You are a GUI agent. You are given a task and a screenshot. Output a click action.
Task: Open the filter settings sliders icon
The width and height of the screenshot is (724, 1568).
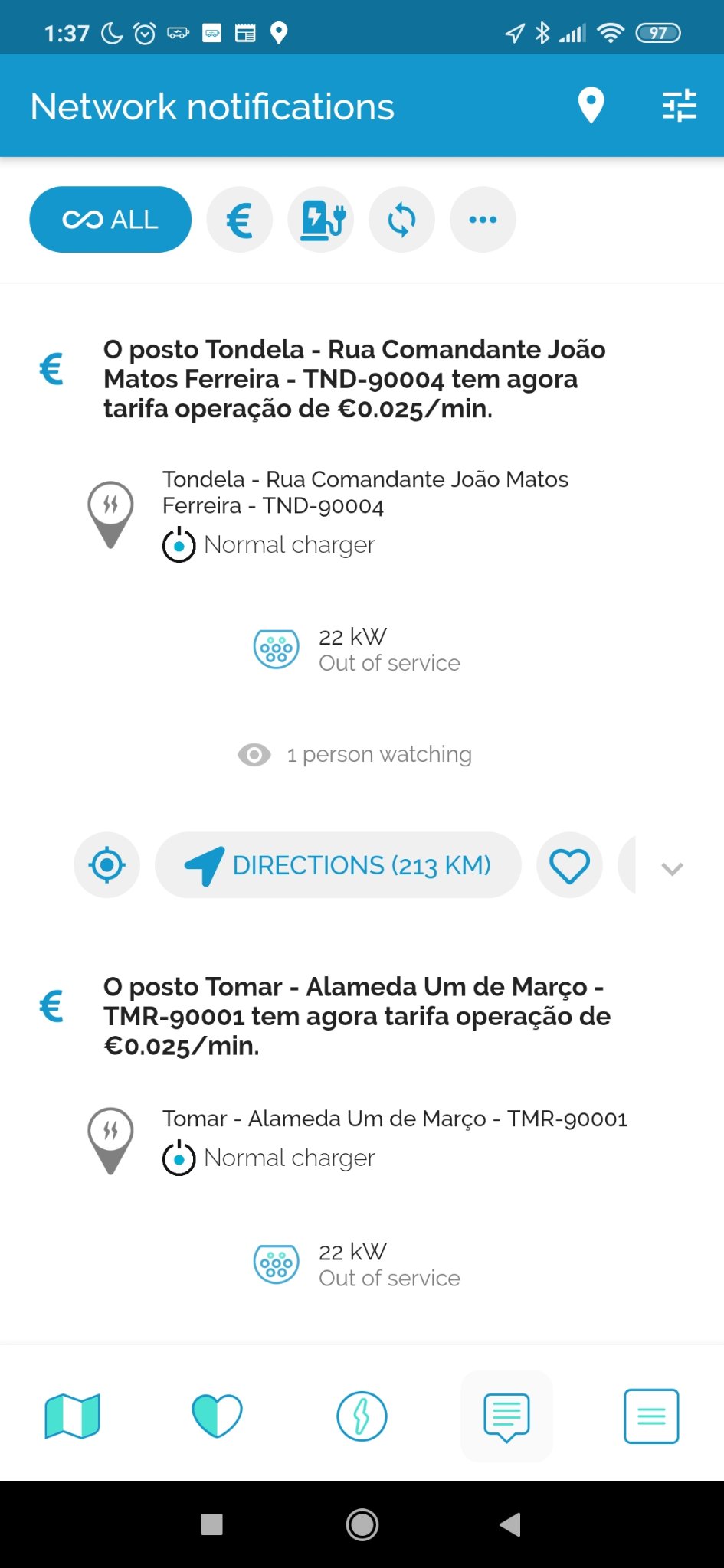click(x=679, y=106)
